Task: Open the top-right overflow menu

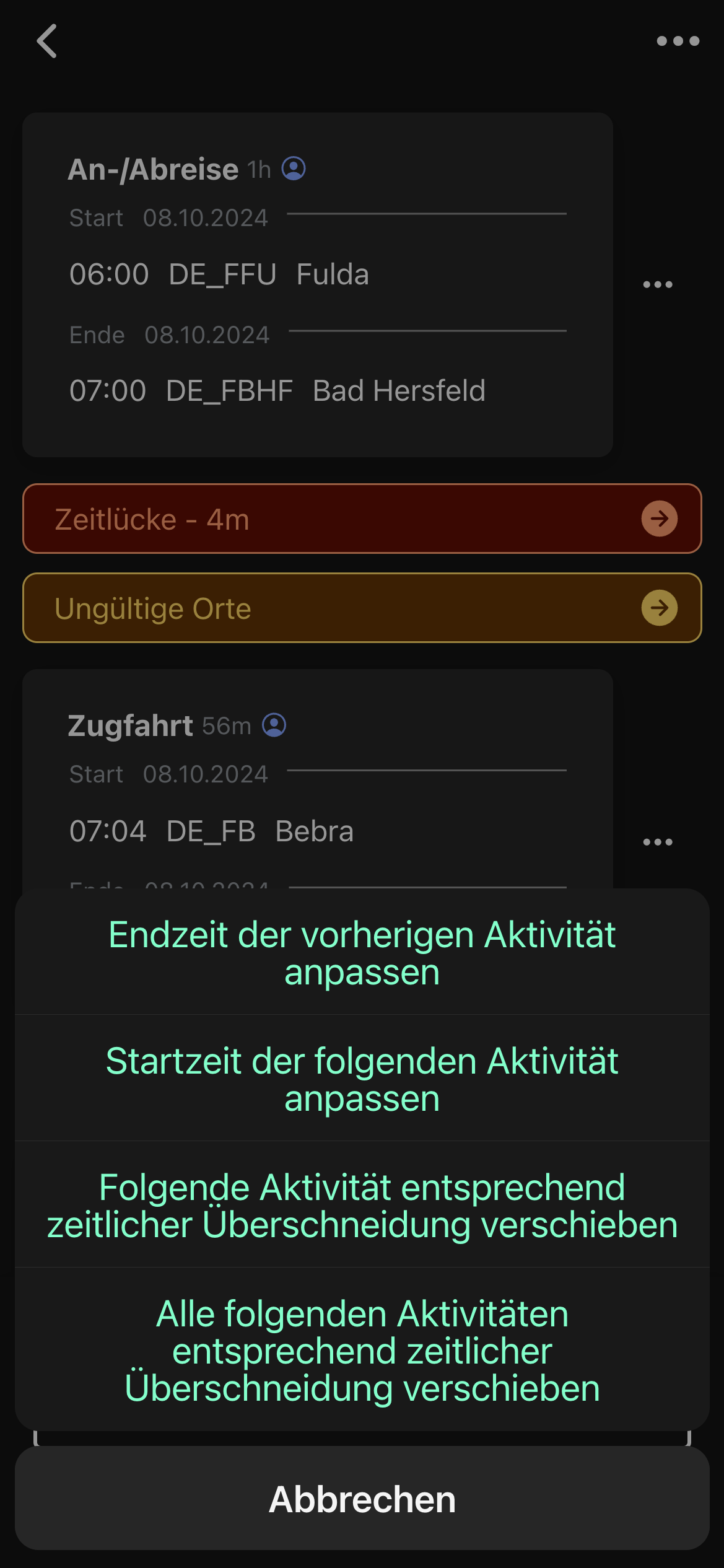Action: [678, 41]
